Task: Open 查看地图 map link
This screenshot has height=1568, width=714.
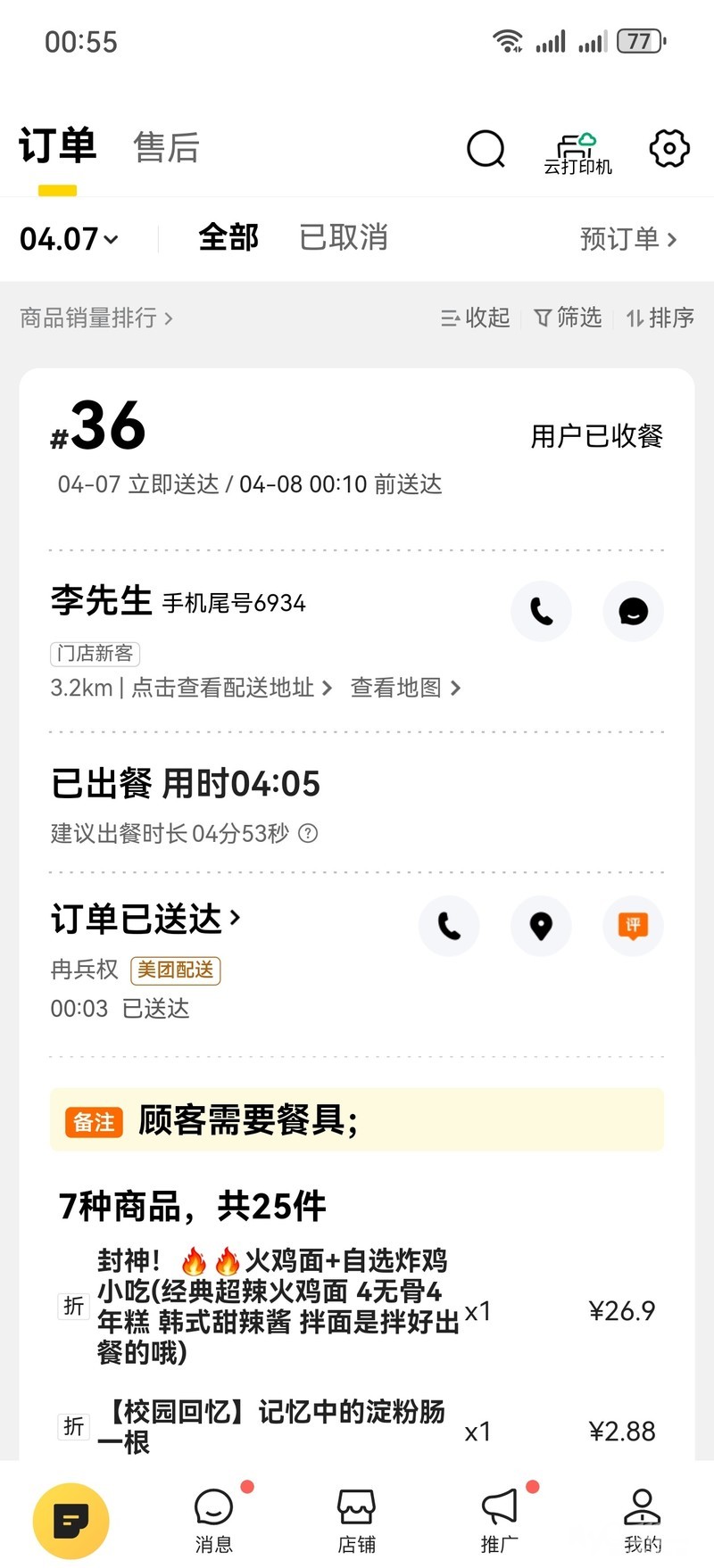Action: coord(405,688)
